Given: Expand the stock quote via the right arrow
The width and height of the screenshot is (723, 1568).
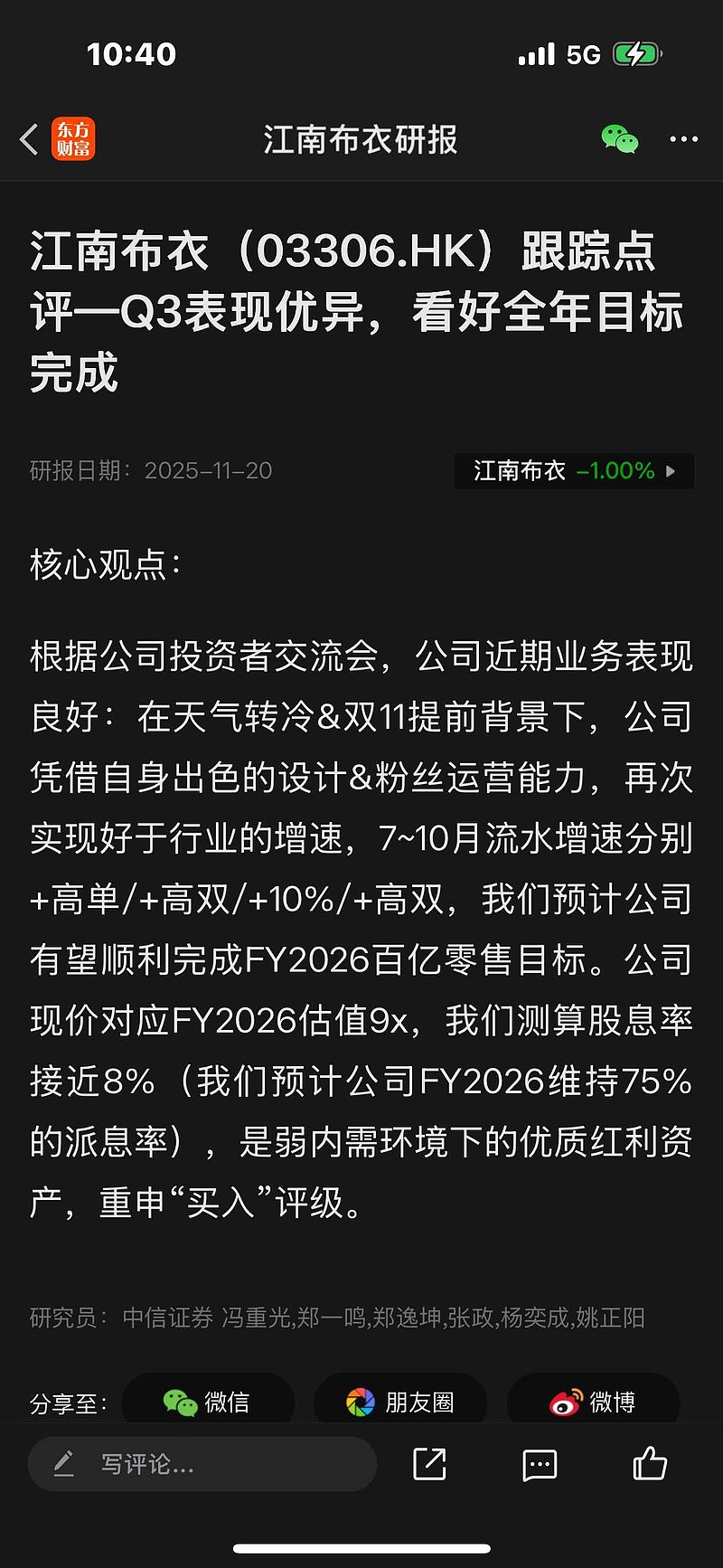Looking at the screenshot, I should click(x=670, y=471).
